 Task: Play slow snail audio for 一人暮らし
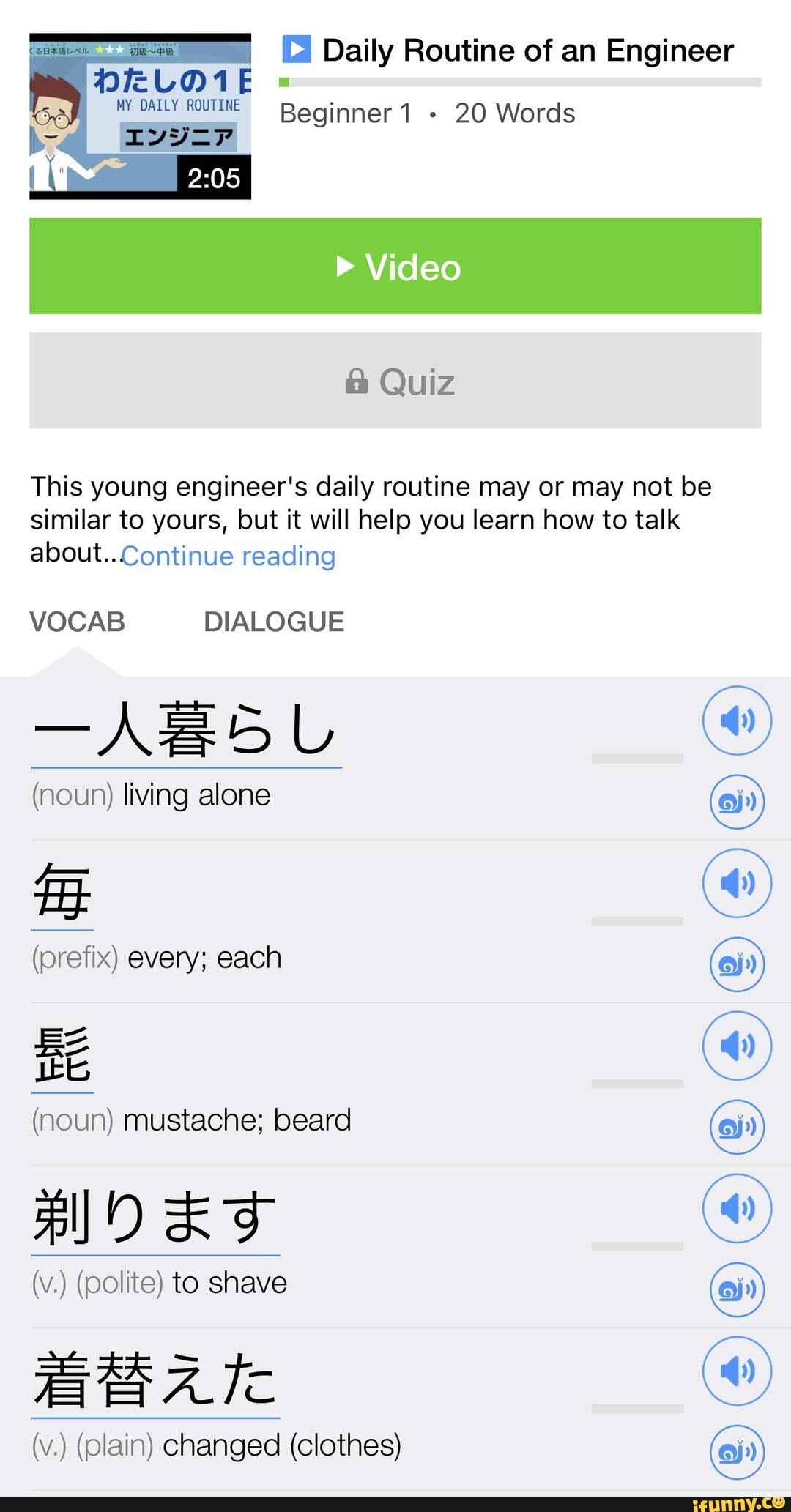[x=738, y=802]
